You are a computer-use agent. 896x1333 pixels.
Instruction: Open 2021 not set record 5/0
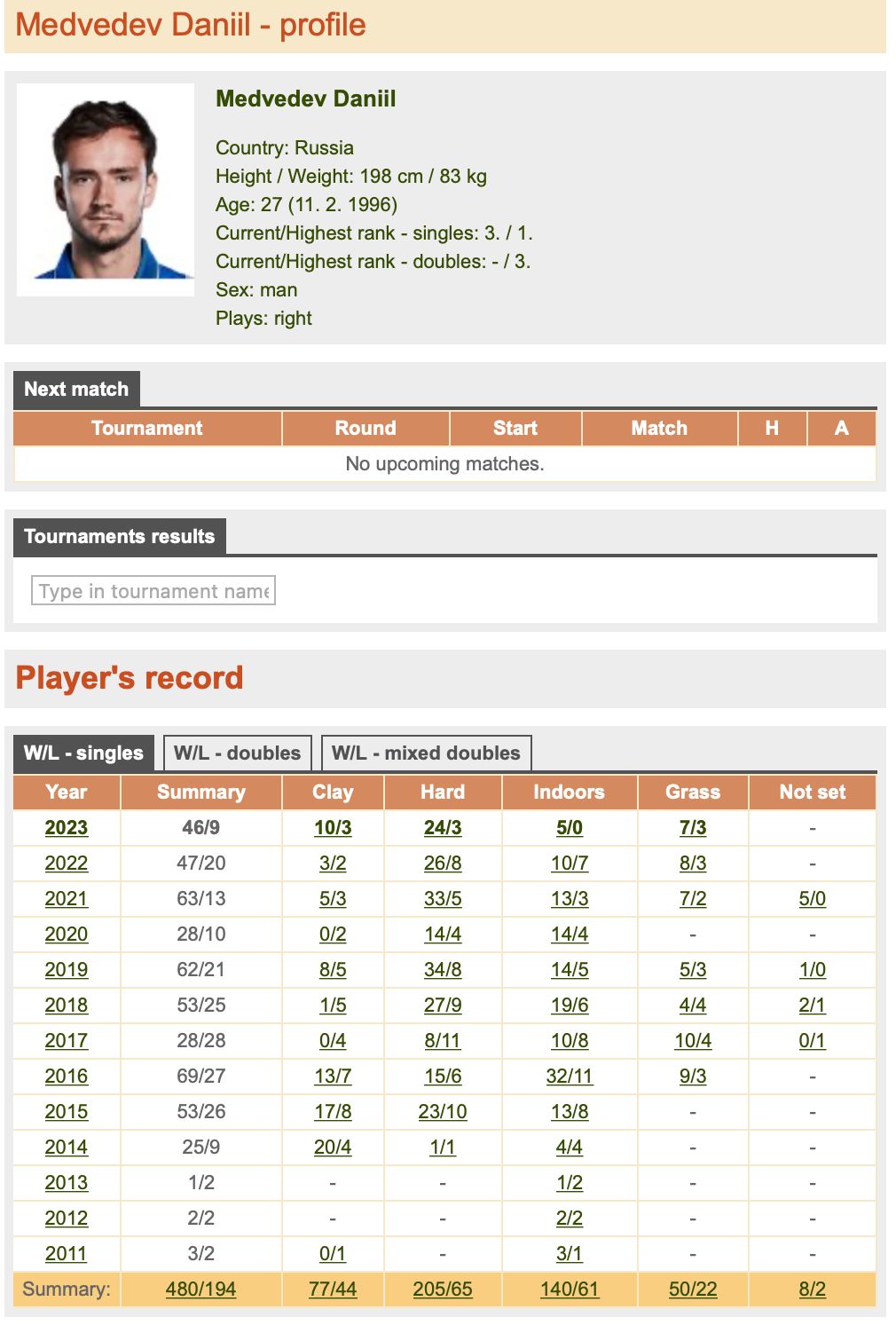pyautogui.click(x=813, y=899)
